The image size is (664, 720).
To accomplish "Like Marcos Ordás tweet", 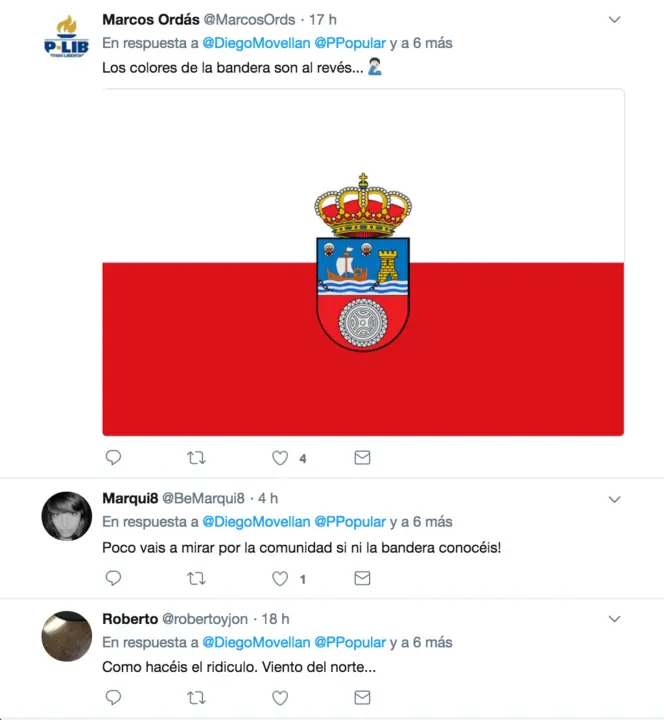I will click(281, 458).
